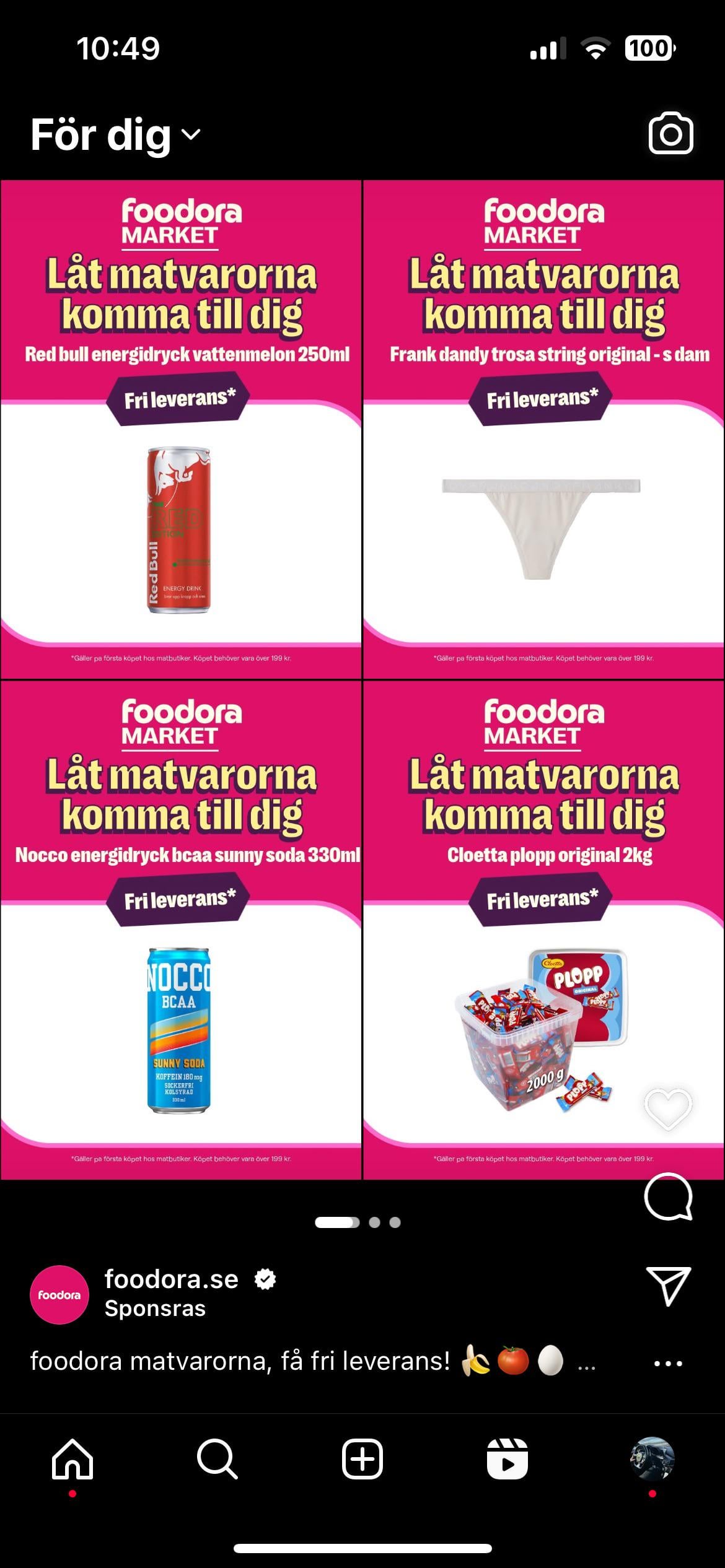Open your profile tab

click(652, 1459)
